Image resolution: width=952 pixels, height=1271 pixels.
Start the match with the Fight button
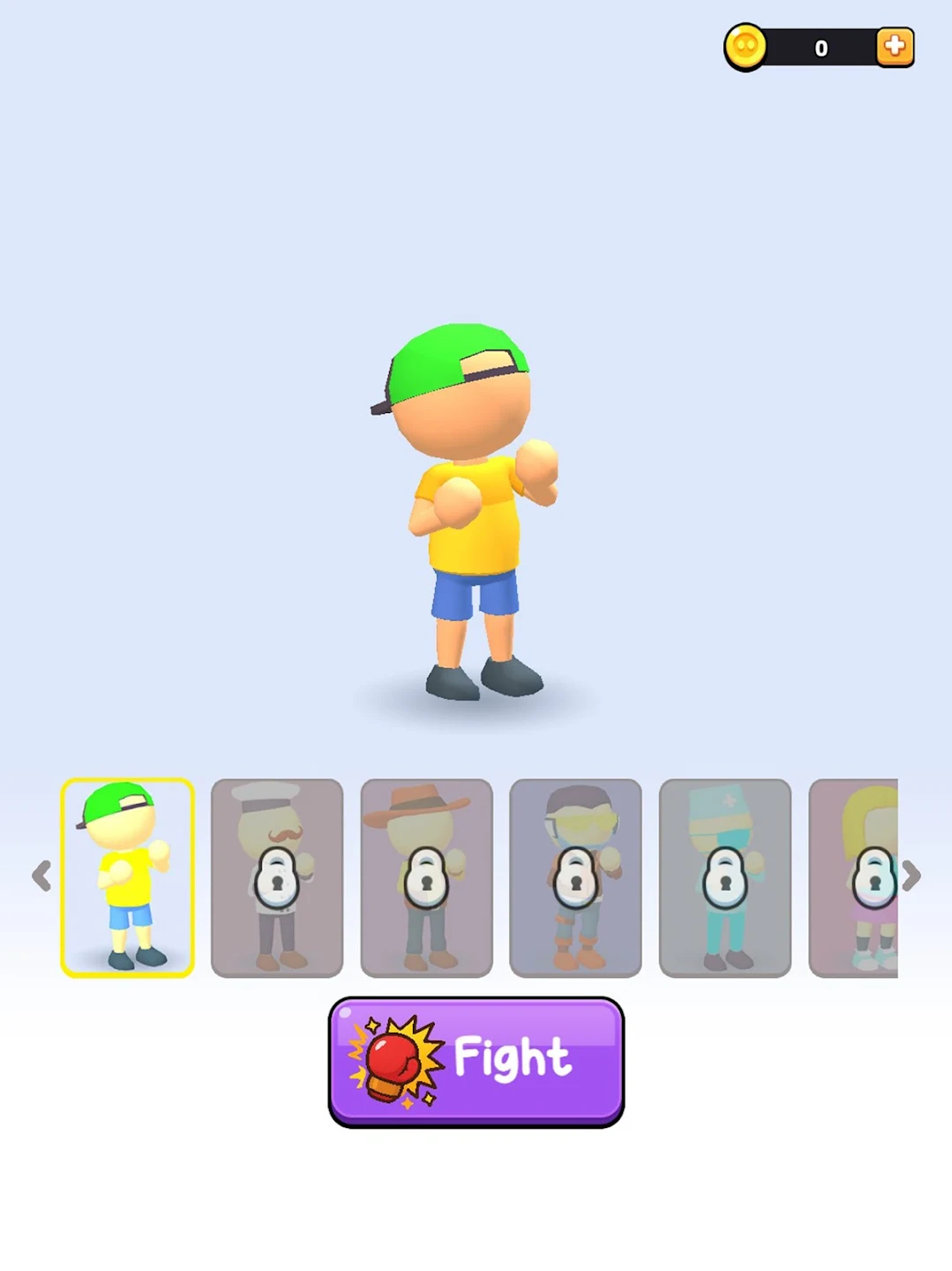476,1061
